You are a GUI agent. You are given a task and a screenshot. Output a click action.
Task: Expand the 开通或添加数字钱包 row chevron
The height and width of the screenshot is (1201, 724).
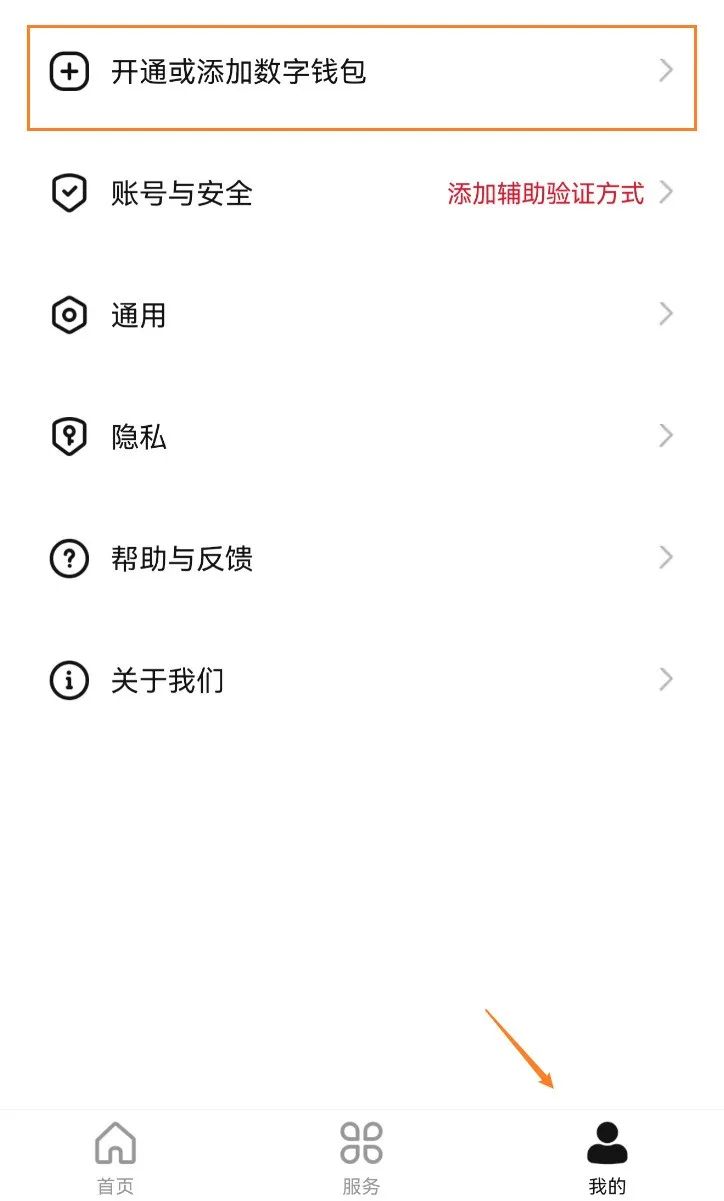coord(665,71)
